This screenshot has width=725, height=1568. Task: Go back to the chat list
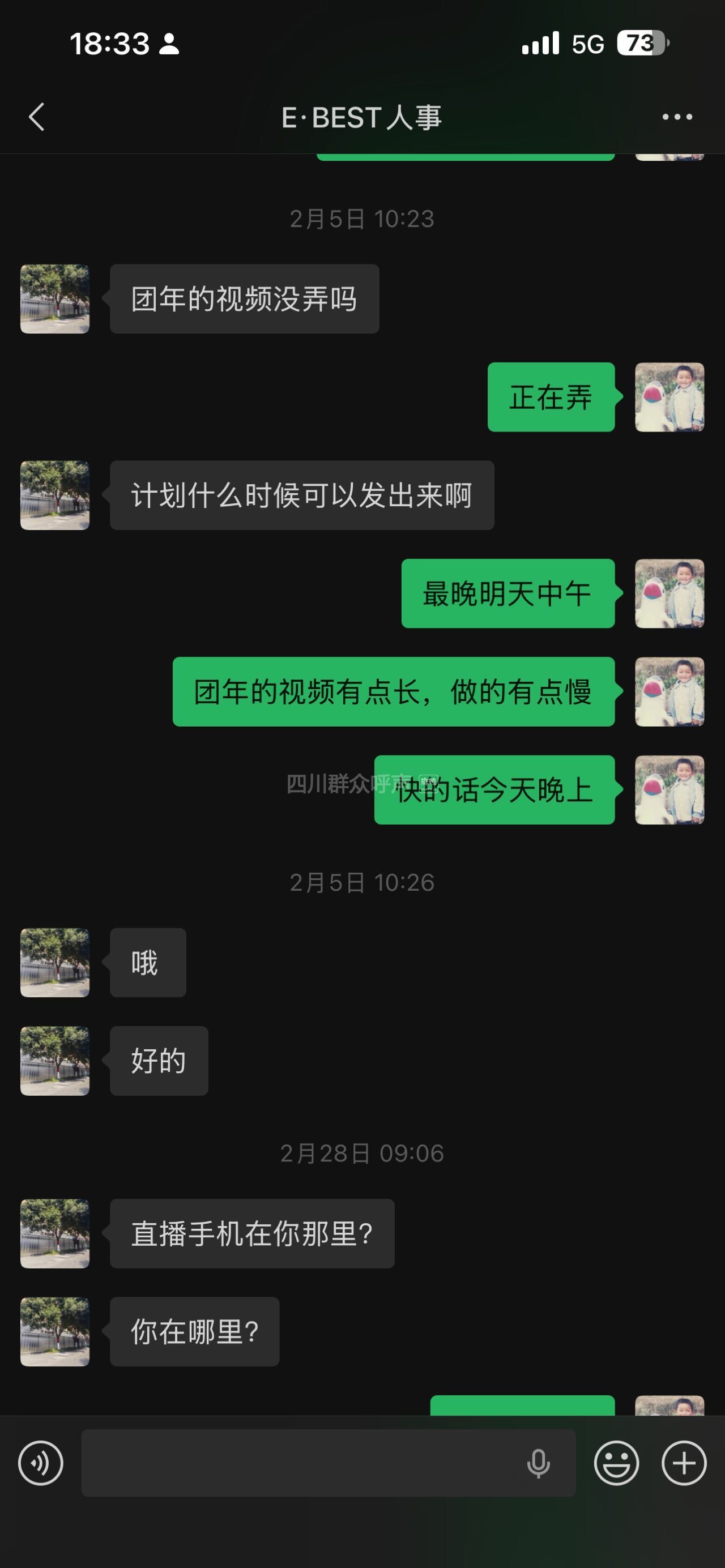(x=36, y=117)
